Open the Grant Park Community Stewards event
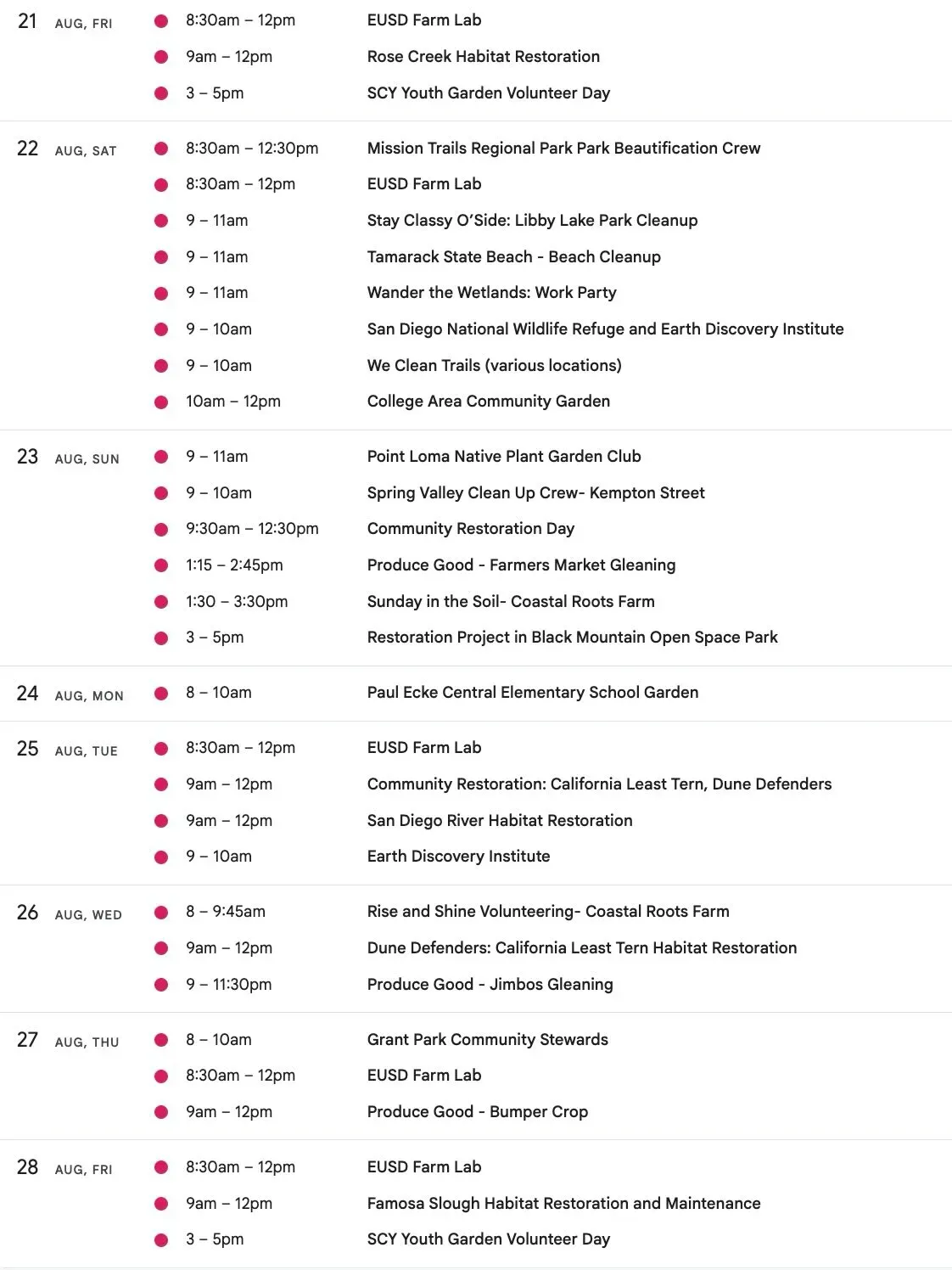 pyautogui.click(x=487, y=1040)
